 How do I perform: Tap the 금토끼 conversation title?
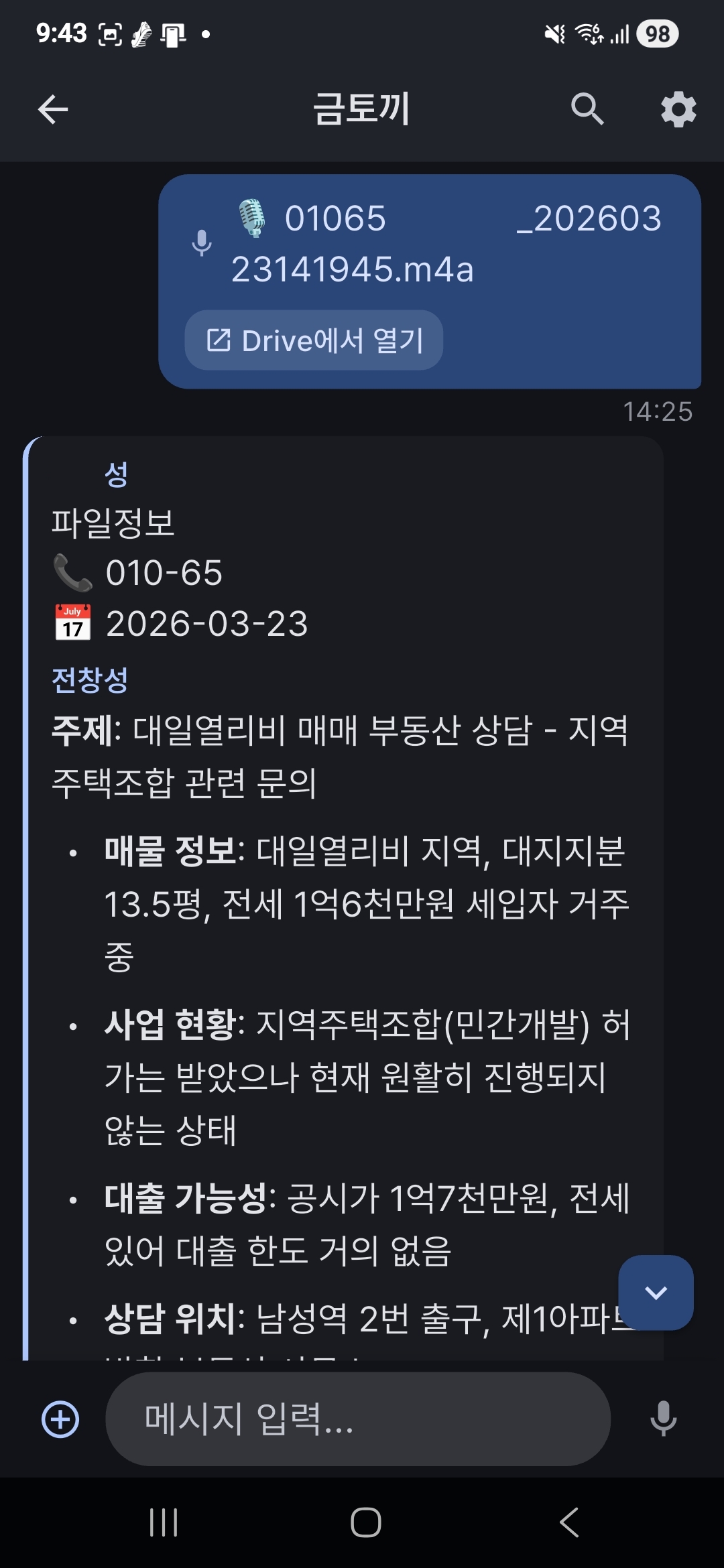[362, 109]
